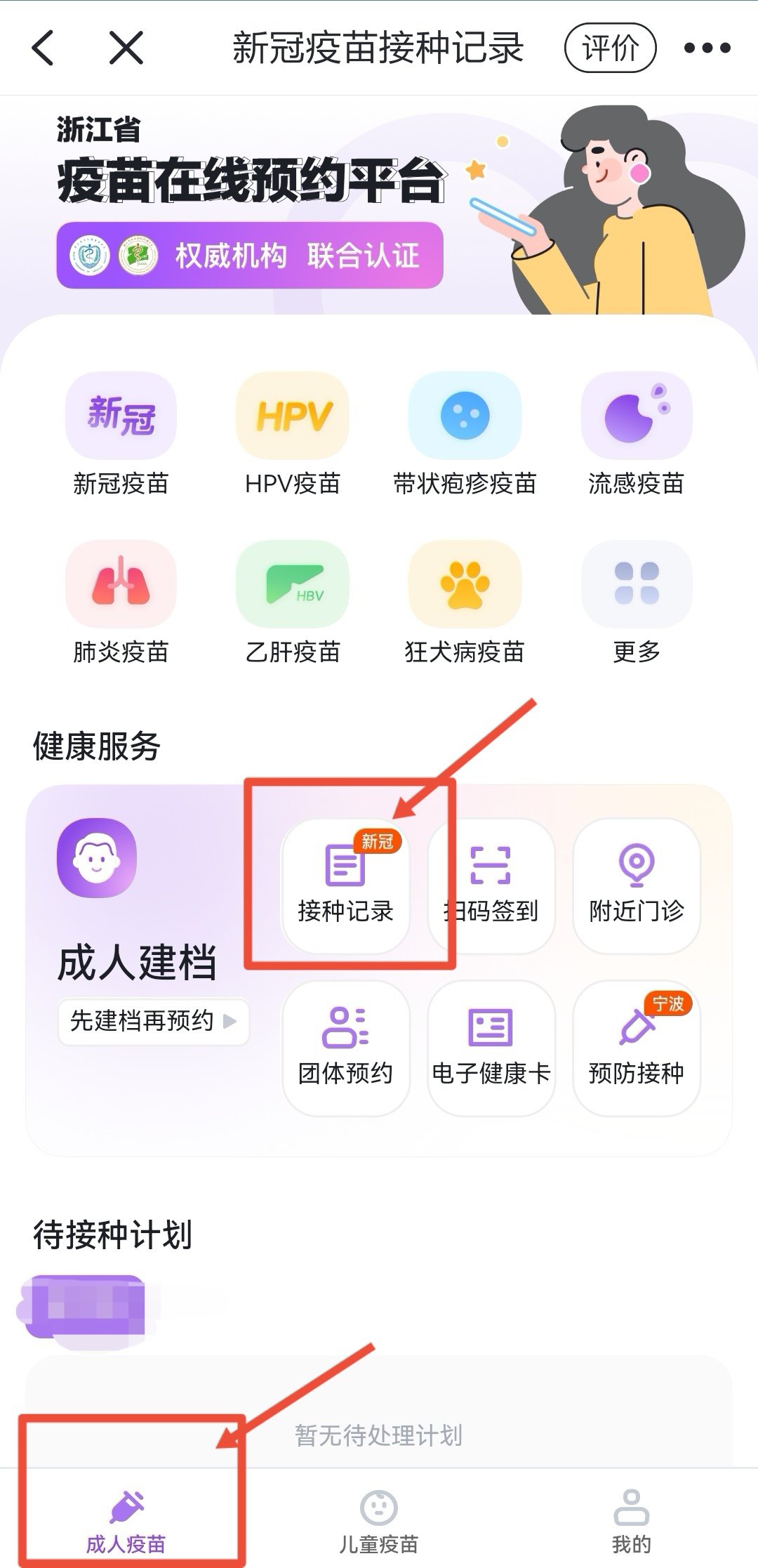The height and width of the screenshot is (1568, 758).
Task: Open the three-dot overflow menu
Action: click(707, 48)
